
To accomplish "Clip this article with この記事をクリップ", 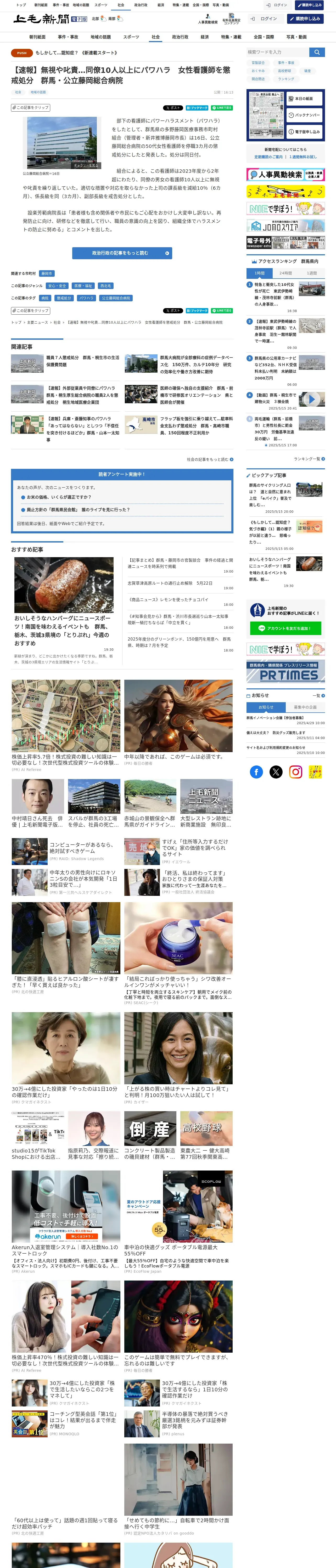I will [31, 108].
